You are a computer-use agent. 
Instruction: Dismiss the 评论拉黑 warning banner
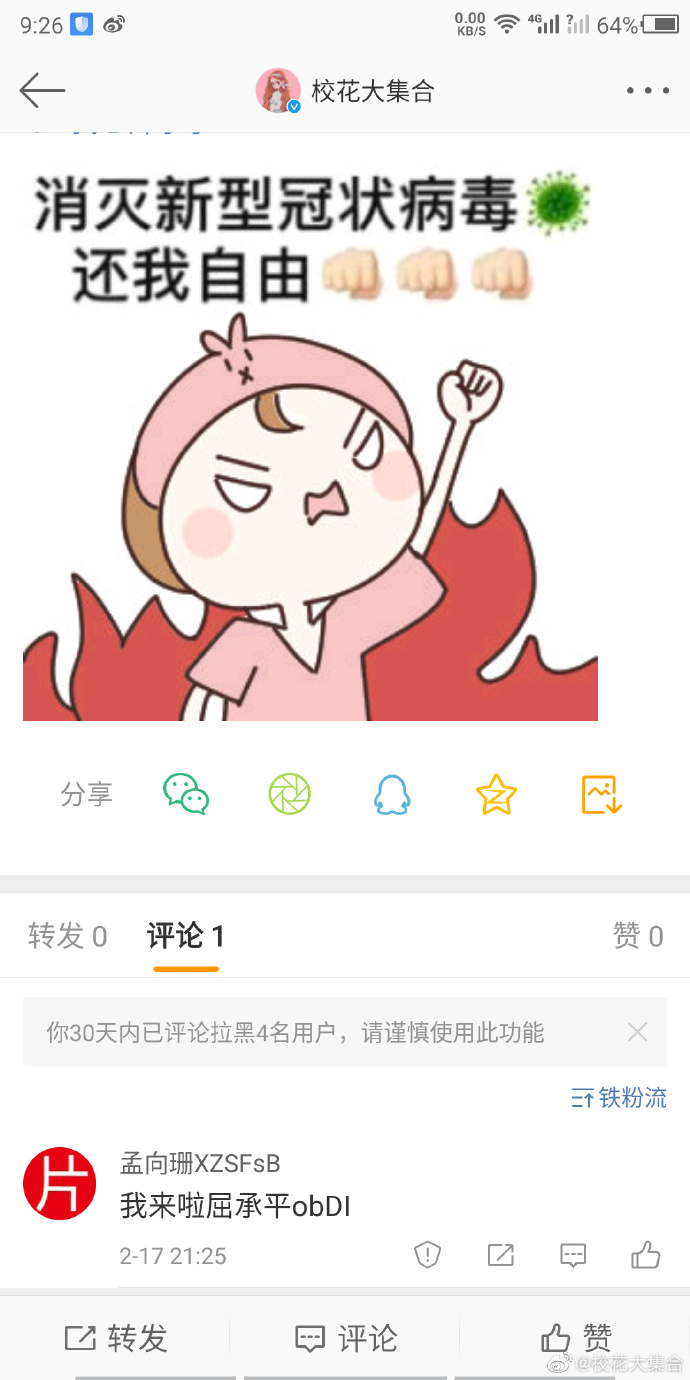637,1032
